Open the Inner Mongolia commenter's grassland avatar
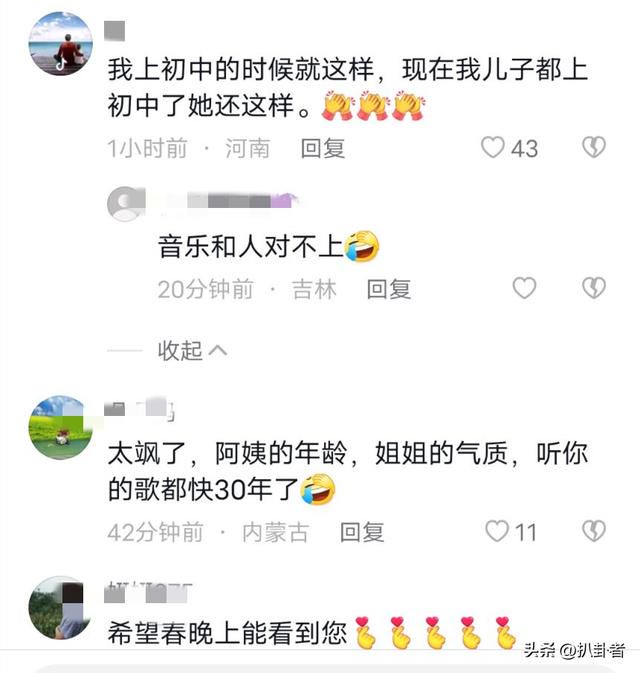Screen dimensions: 640x673 click(x=60, y=427)
